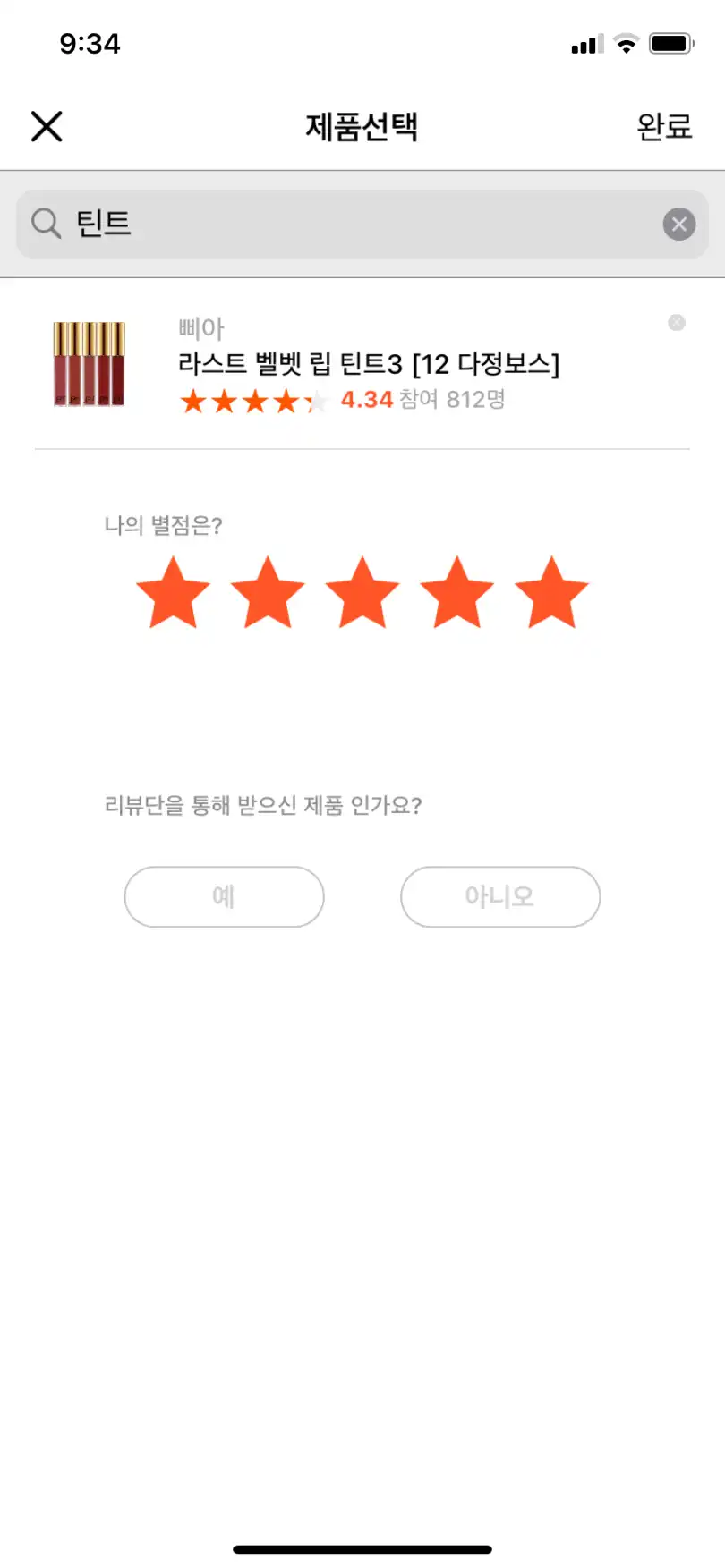Viewport: 725px width, 1568px height.
Task: Remove selected product via small gray X icon
Action: coord(676,323)
